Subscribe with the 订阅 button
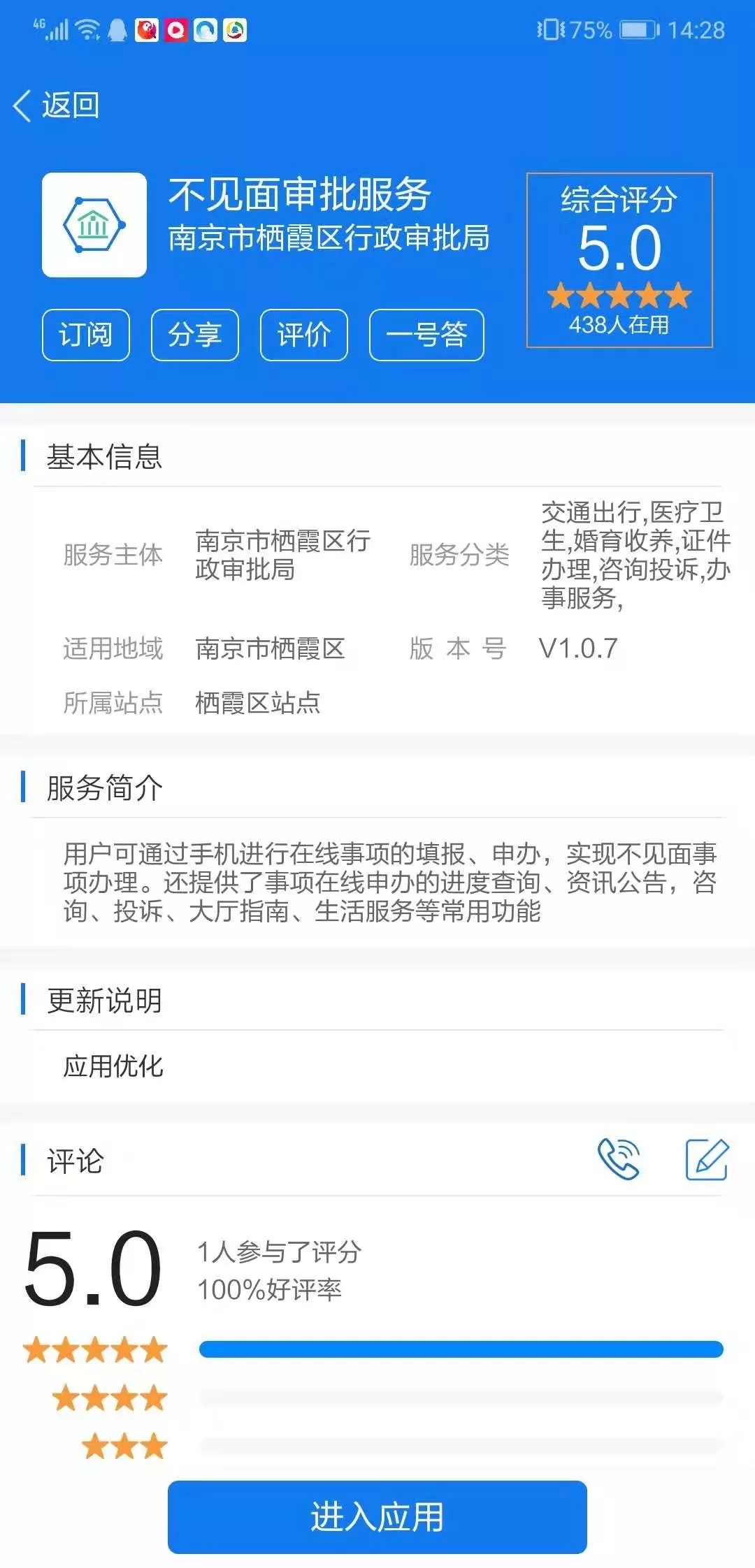The width and height of the screenshot is (755, 1568). point(86,335)
